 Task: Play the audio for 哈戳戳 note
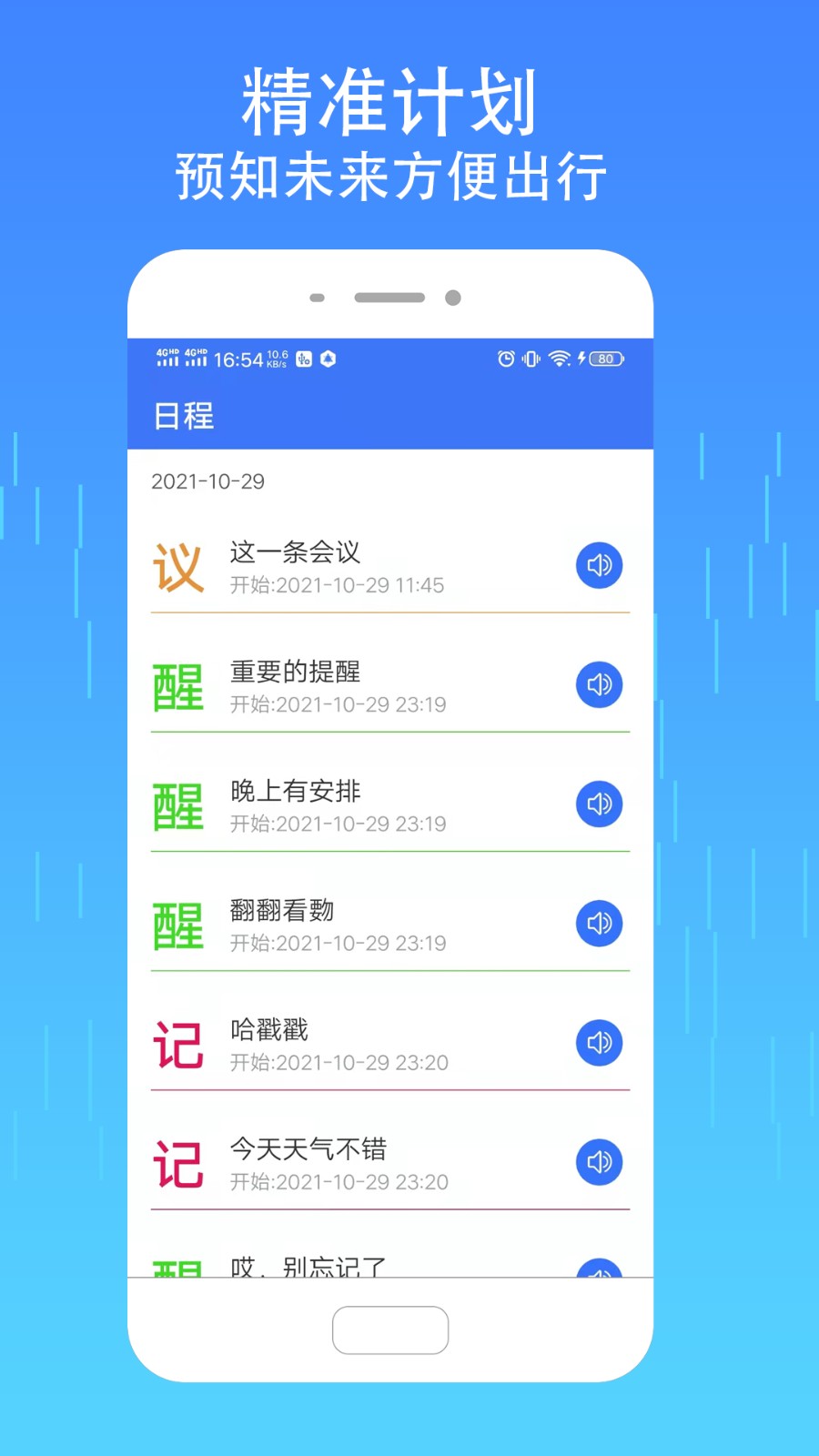[x=599, y=1043]
